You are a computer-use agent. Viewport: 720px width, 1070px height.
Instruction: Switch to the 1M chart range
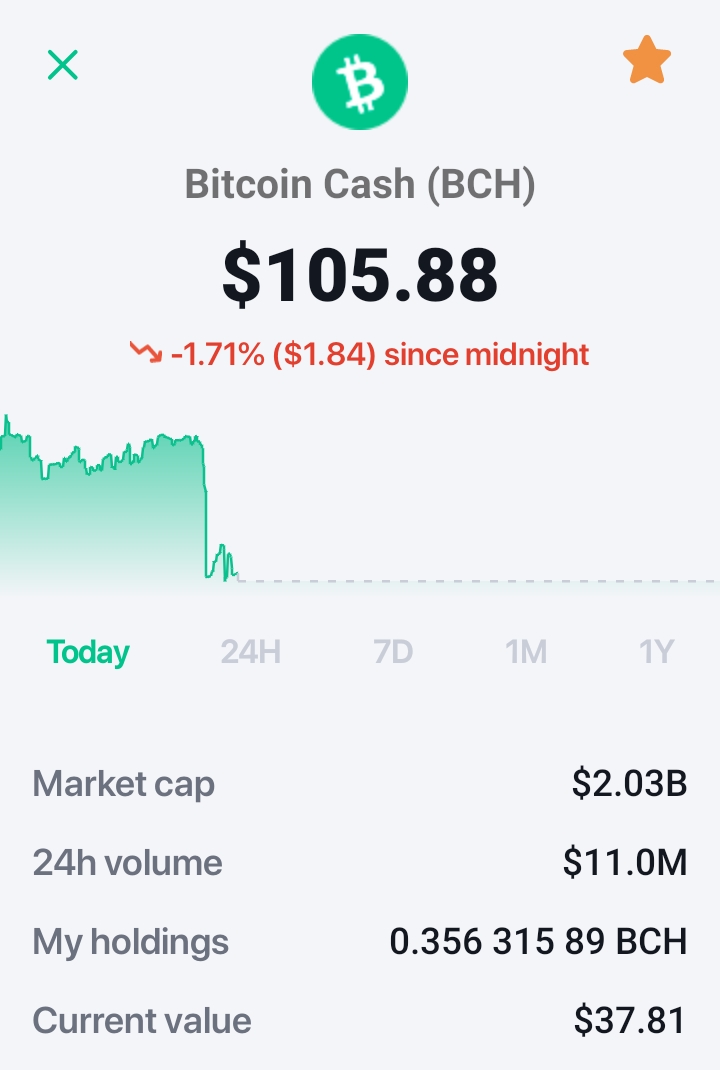(x=526, y=652)
